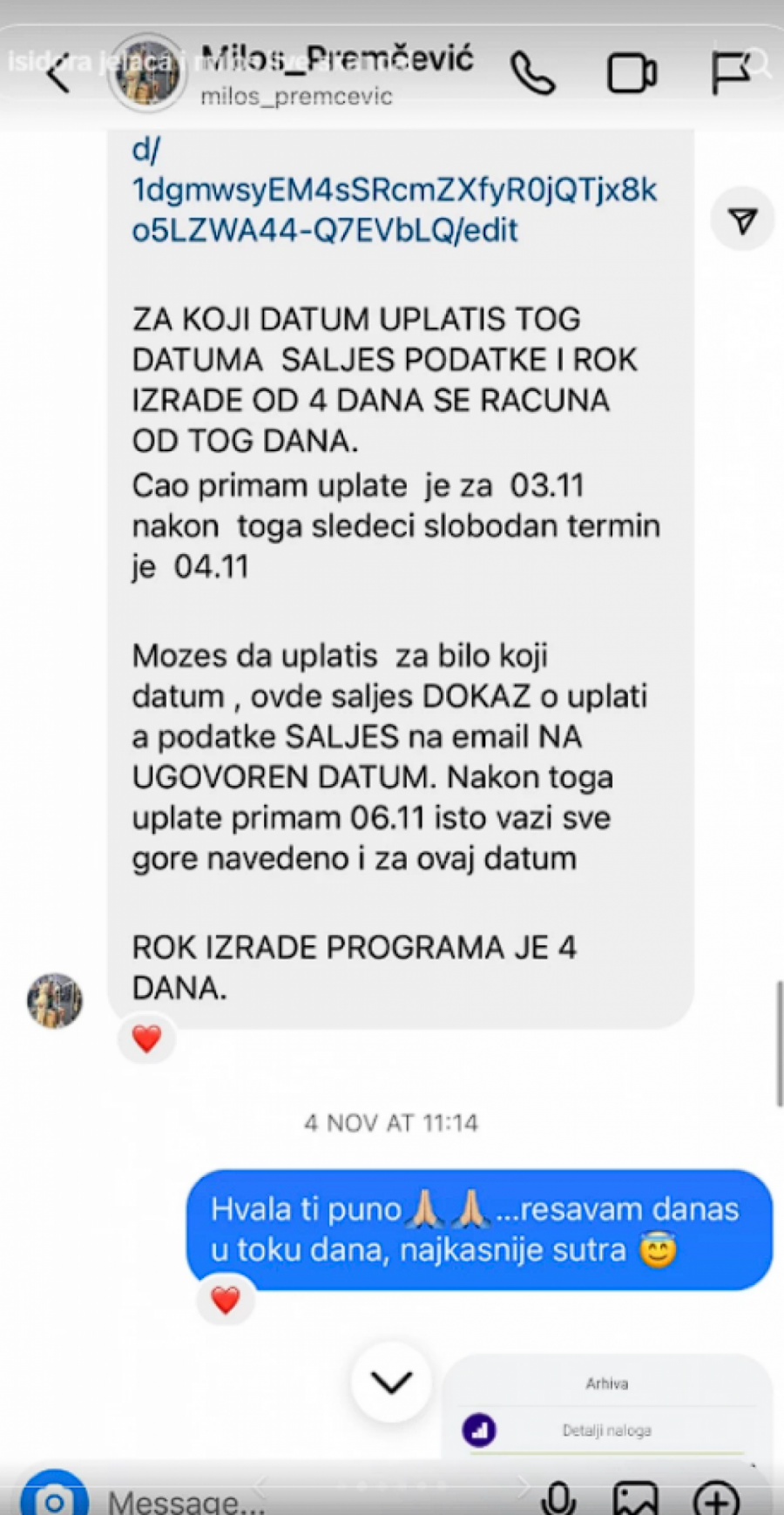This screenshot has width=784, height=1515.
Task: Jump to the latest messages with the down chevron
Action: pos(391,1382)
